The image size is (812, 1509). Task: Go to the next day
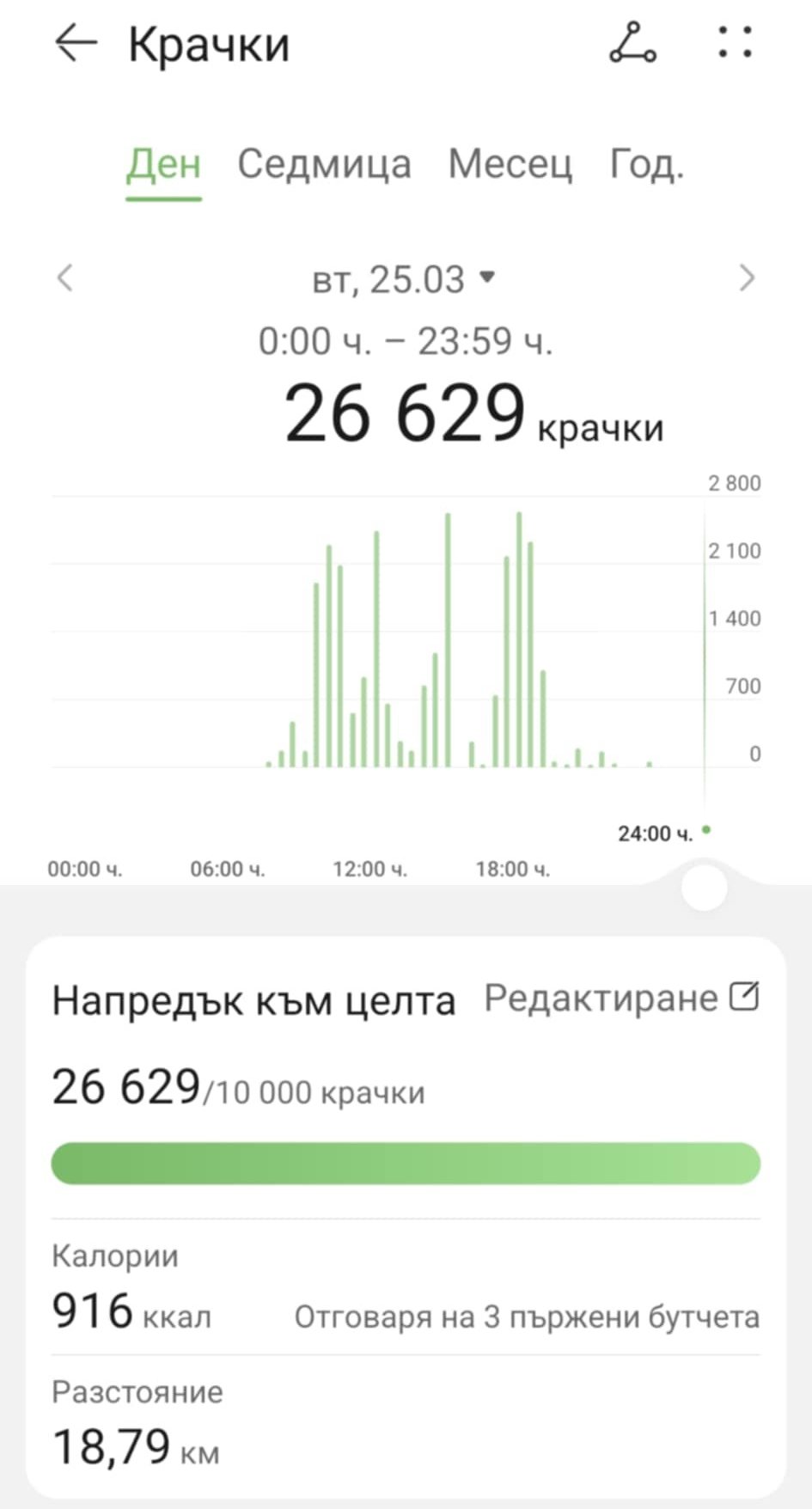(x=747, y=278)
